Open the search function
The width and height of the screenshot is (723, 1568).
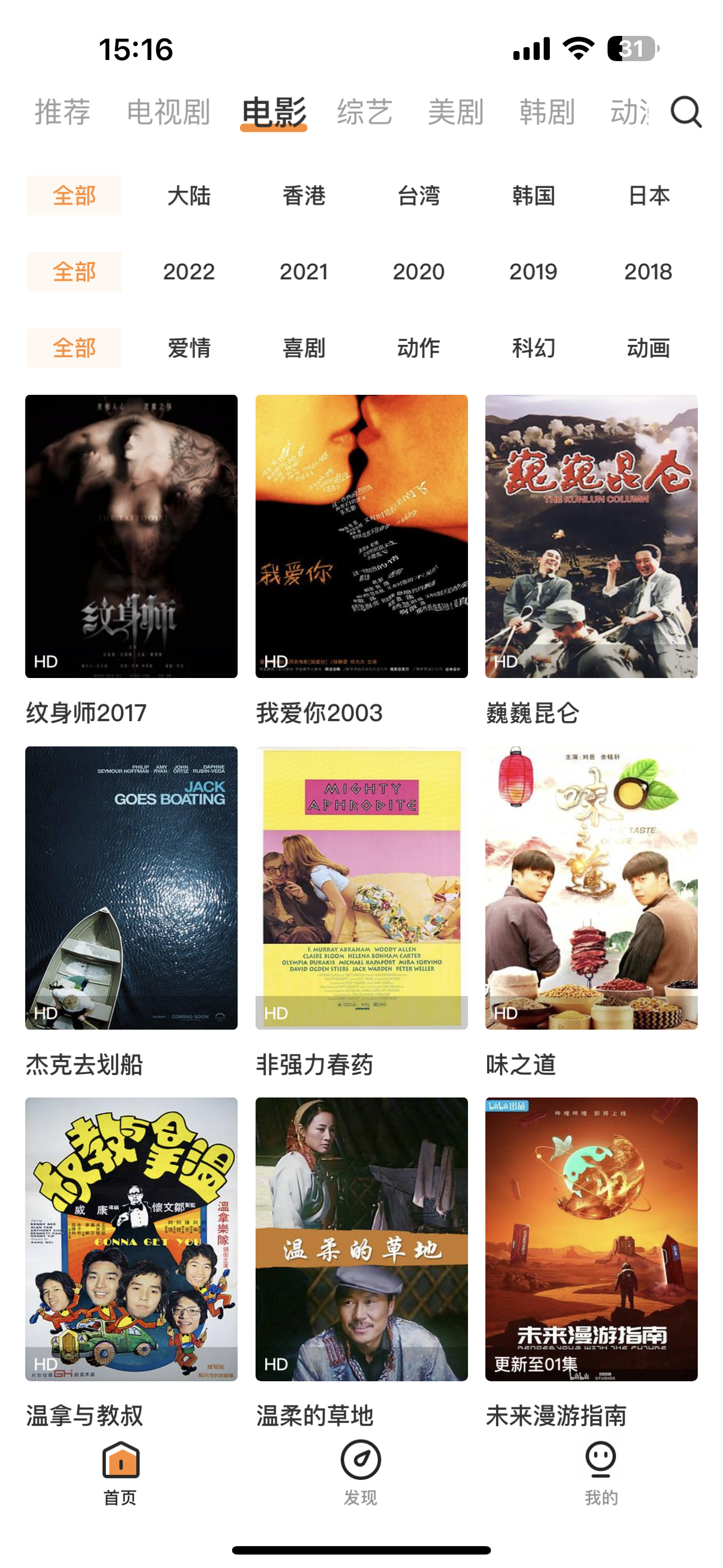point(687,113)
